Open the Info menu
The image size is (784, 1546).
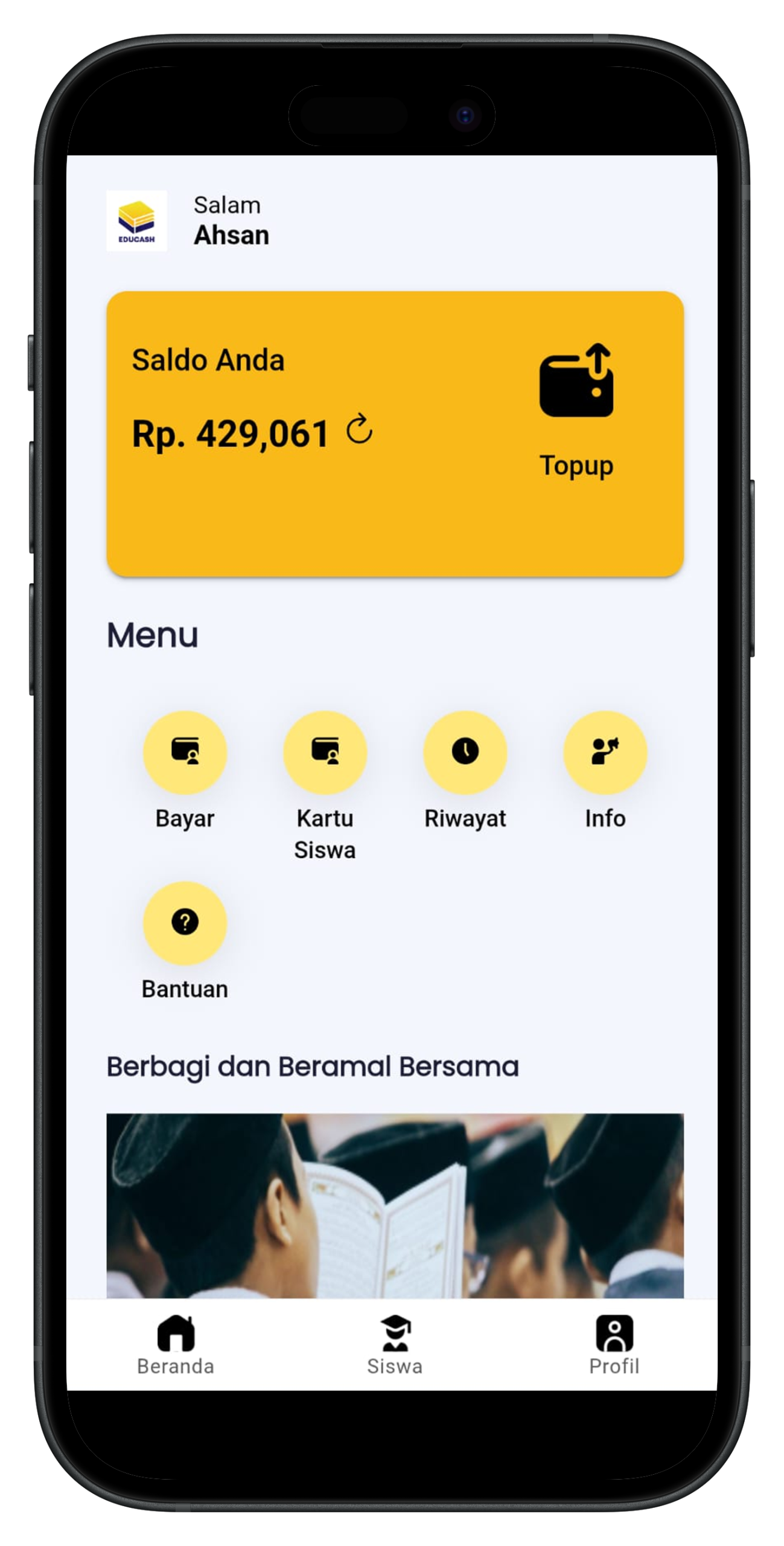tap(605, 752)
